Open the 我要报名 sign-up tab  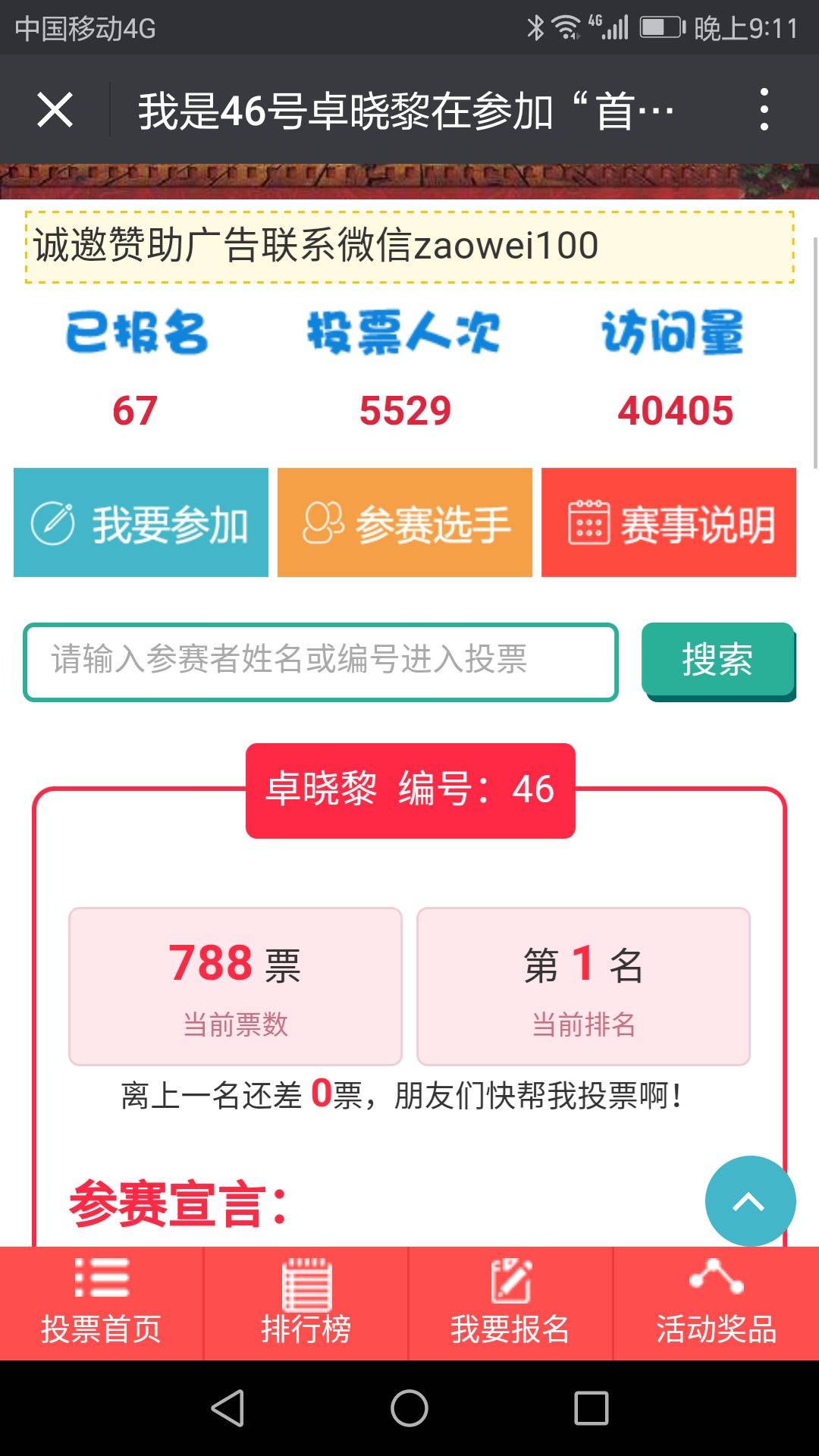(510, 1304)
